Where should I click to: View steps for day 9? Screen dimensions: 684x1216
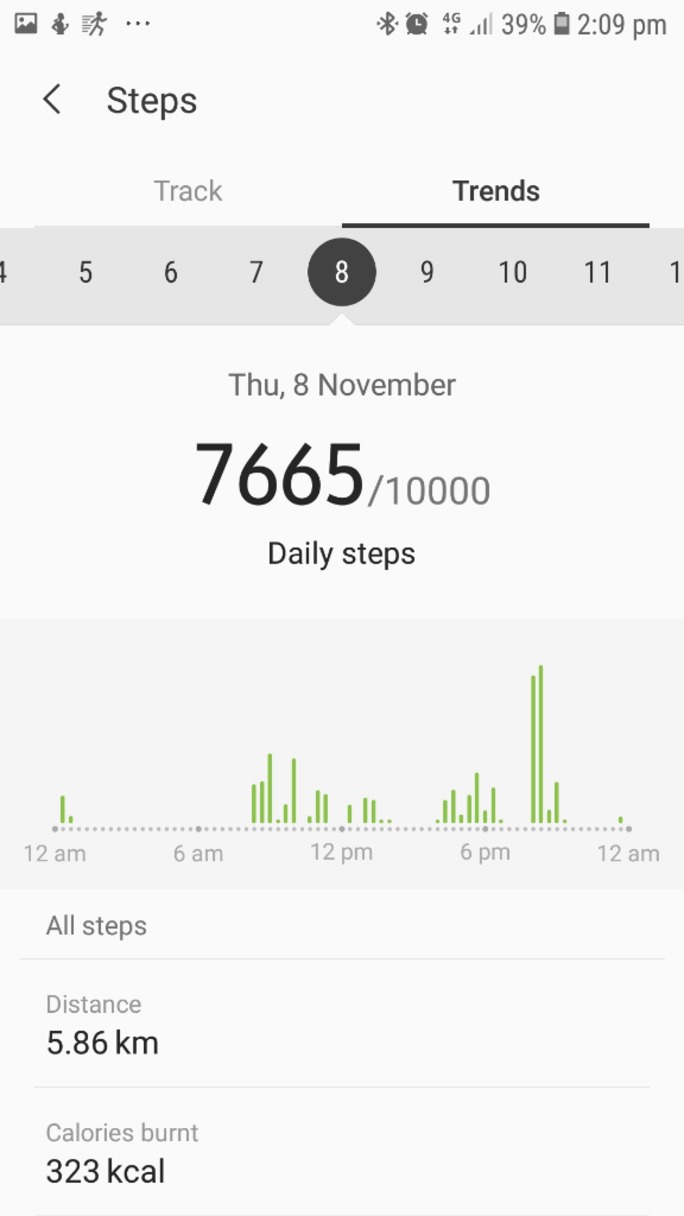pyautogui.click(x=427, y=272)
